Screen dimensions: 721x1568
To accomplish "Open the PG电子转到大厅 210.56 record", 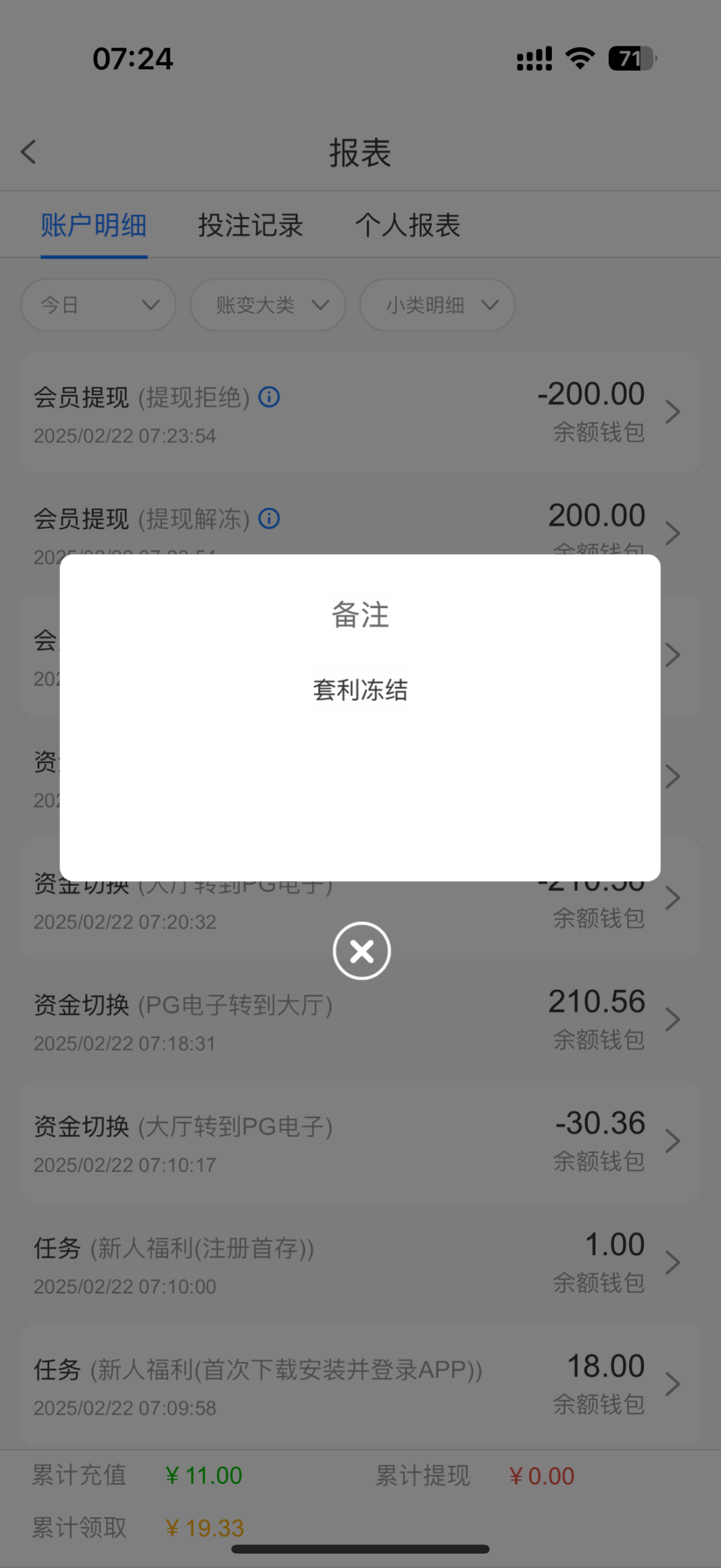I will (360, 1020).
